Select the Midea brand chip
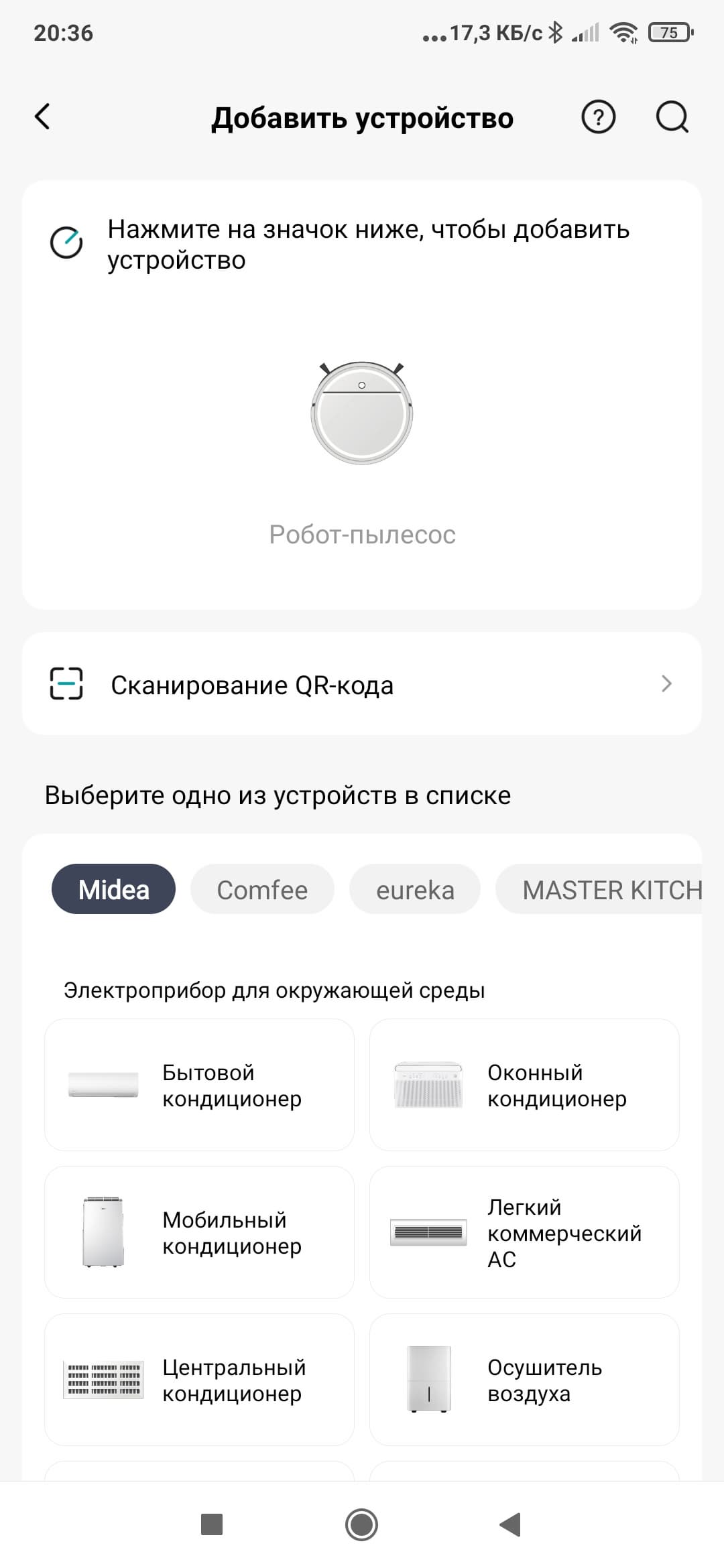This screenshot has width=724, height=1568. 113,889
